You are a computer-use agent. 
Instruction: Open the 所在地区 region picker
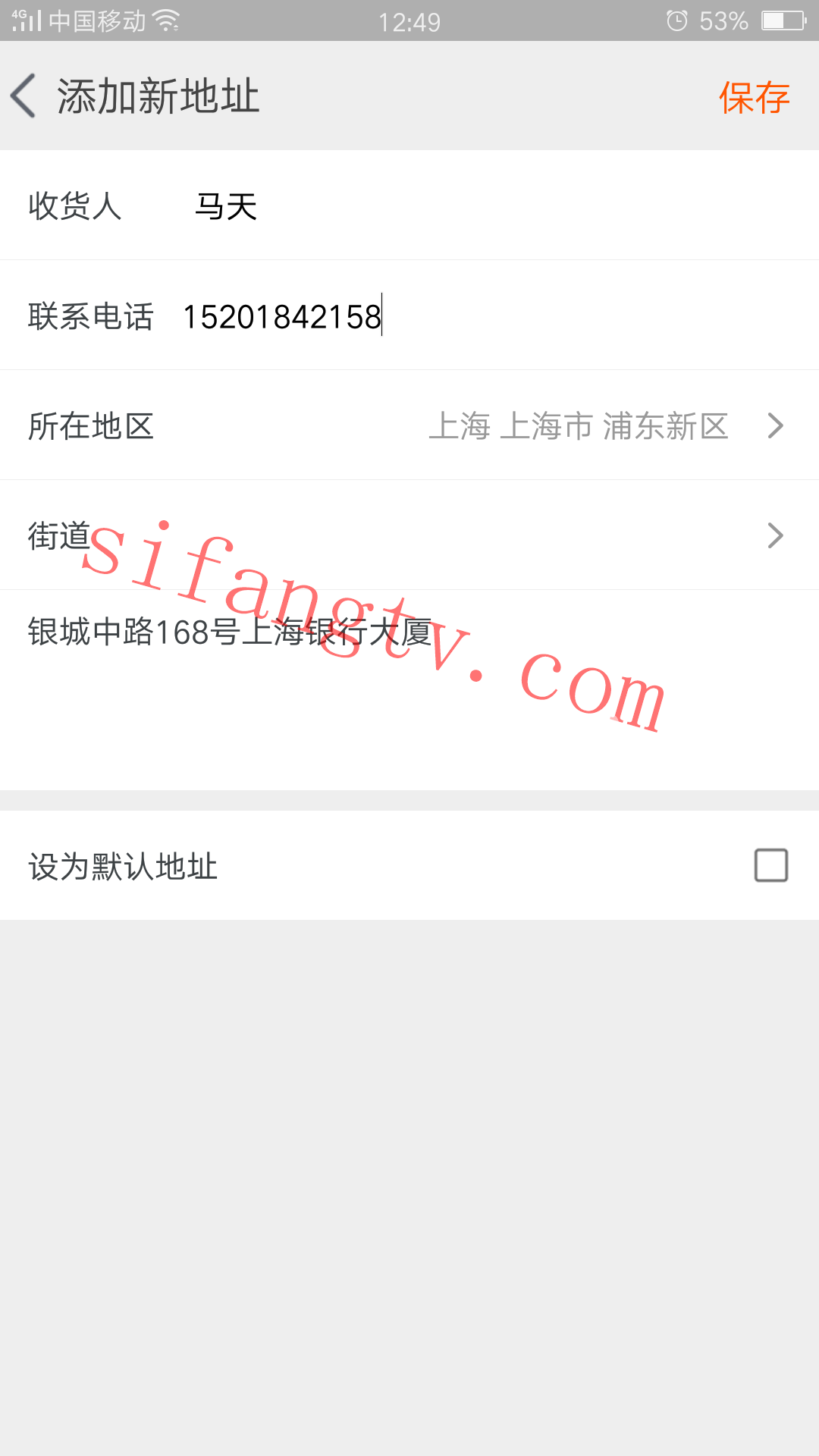(x=578, y=426)
